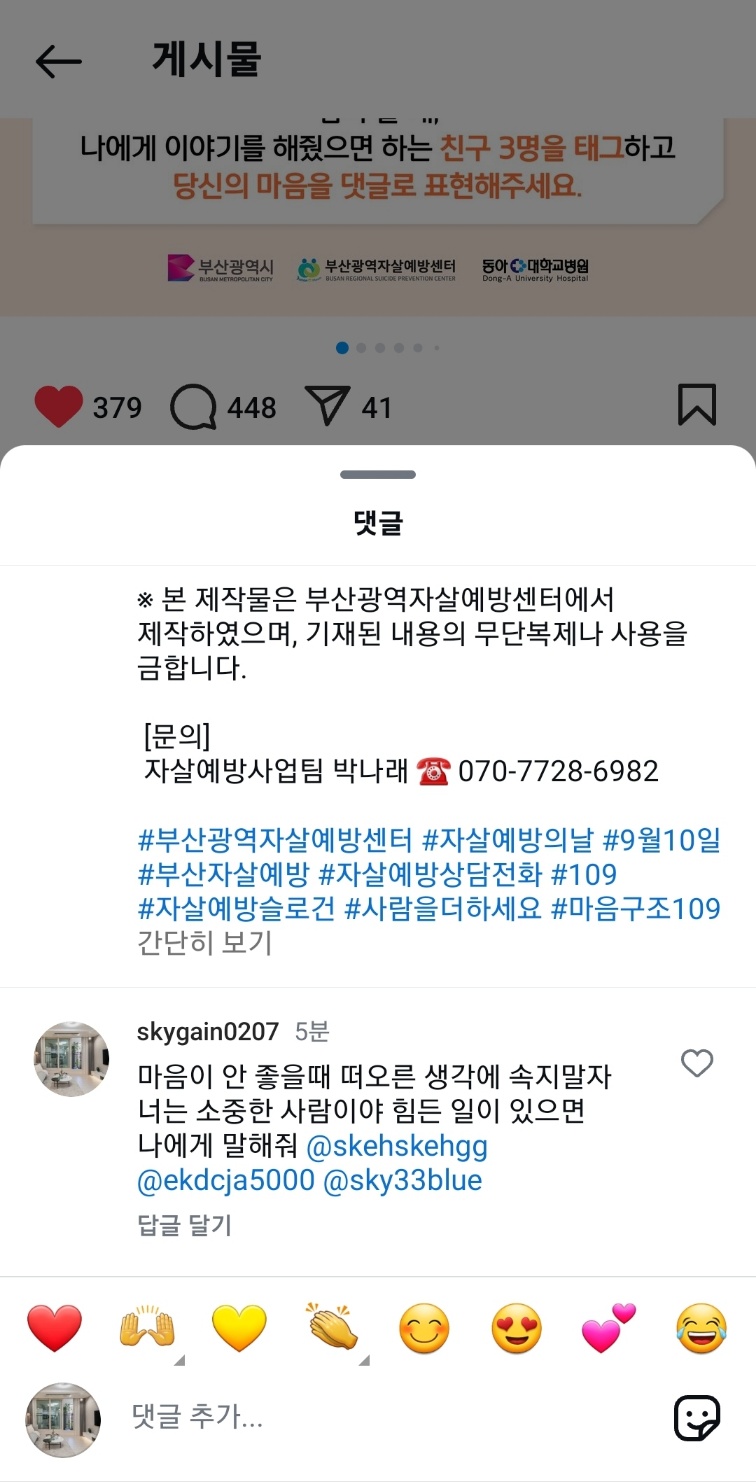
Task: Open hashtag #자살예방의날
Action: pos(508,840)
